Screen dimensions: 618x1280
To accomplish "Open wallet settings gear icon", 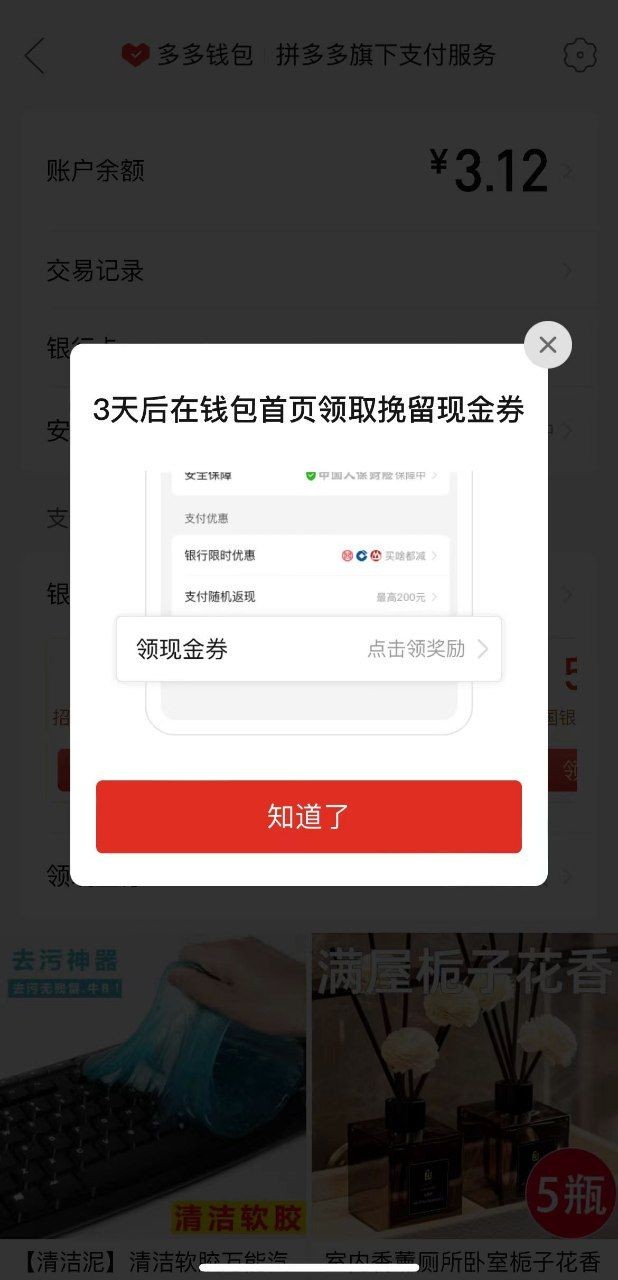I will coord(580,55).
